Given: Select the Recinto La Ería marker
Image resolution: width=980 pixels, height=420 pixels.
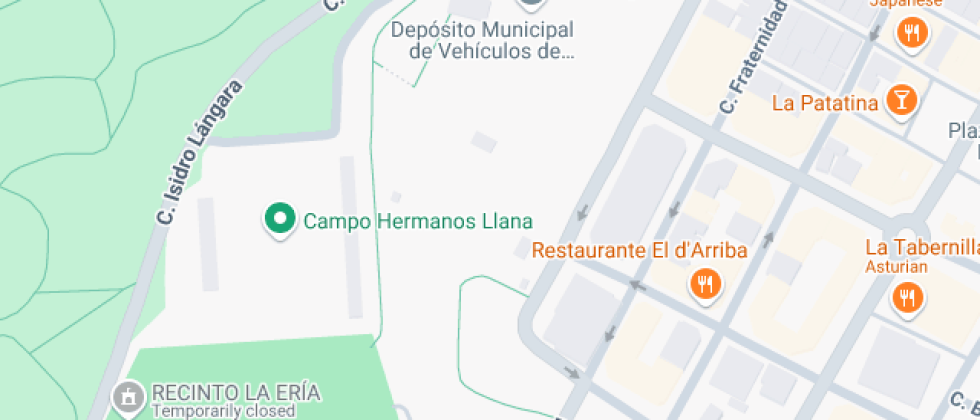Looking at the screenshot, I should pos(127,399).
